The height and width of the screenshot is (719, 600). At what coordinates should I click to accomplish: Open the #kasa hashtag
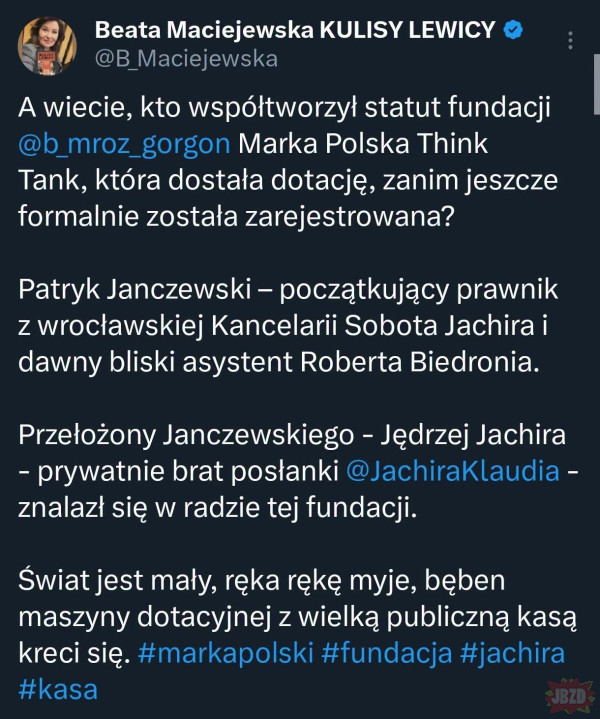tap(58, 690)
